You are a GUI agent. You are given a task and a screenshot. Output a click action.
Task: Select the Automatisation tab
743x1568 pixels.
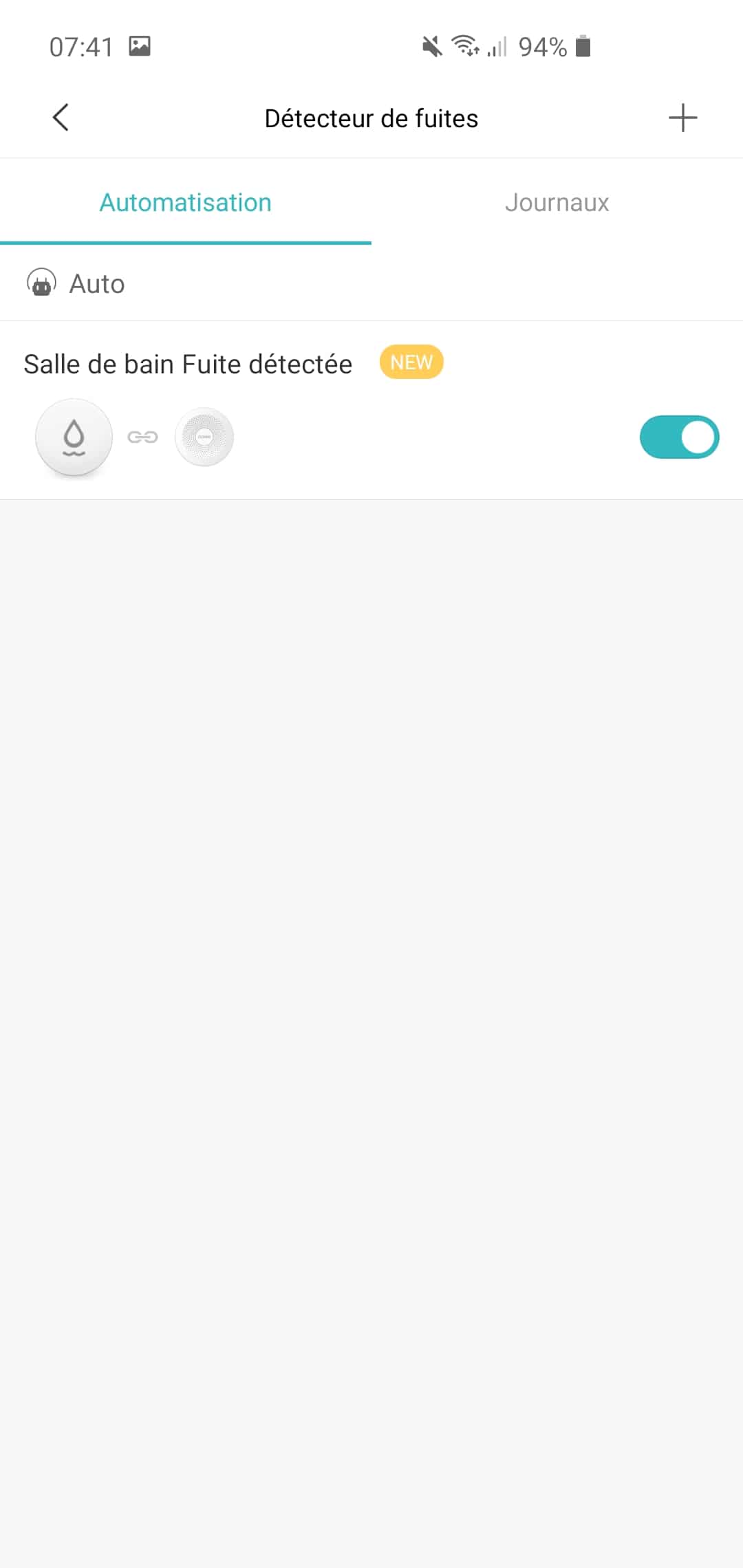186,202
